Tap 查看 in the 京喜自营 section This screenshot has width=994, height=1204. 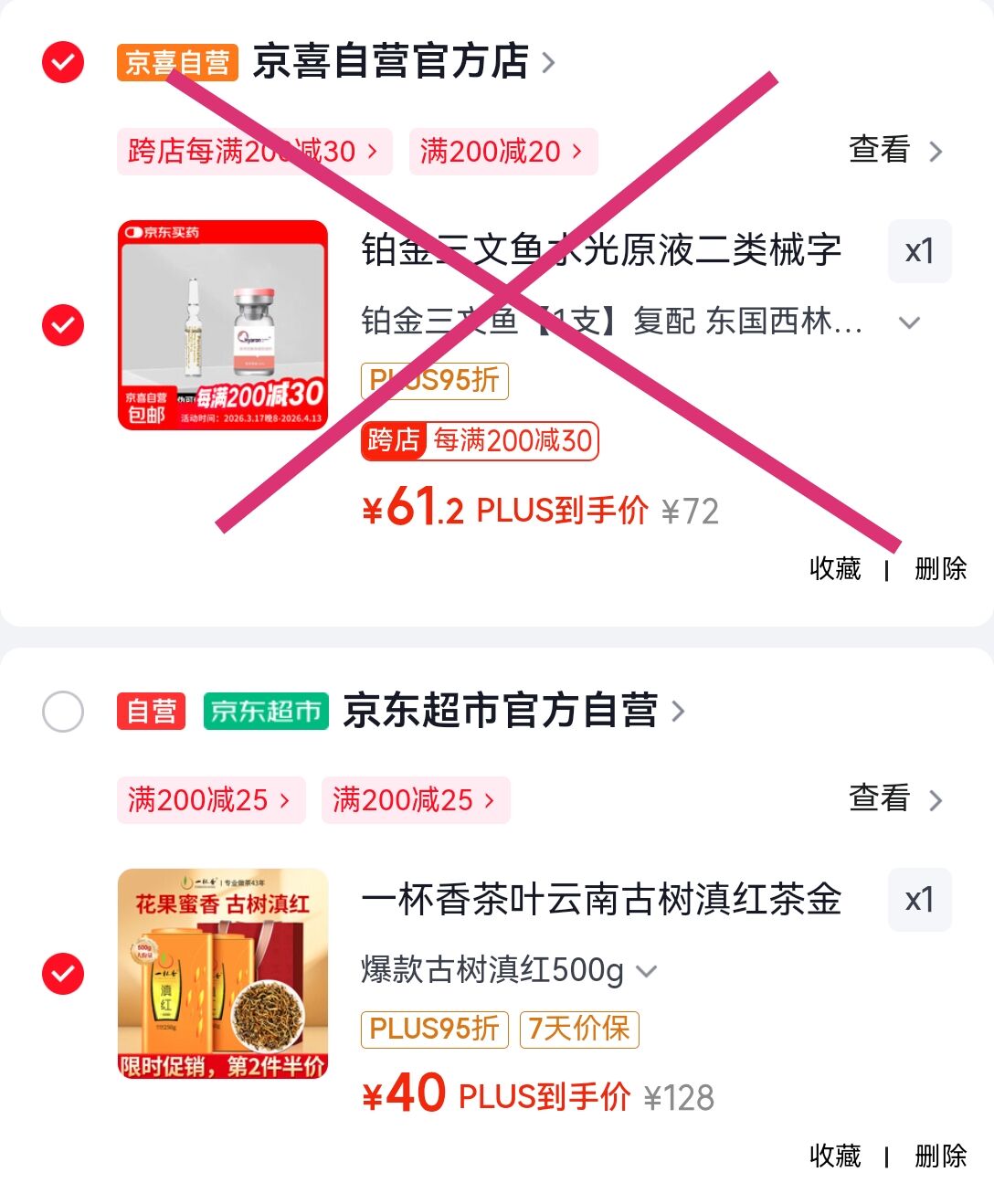[894, 151]
